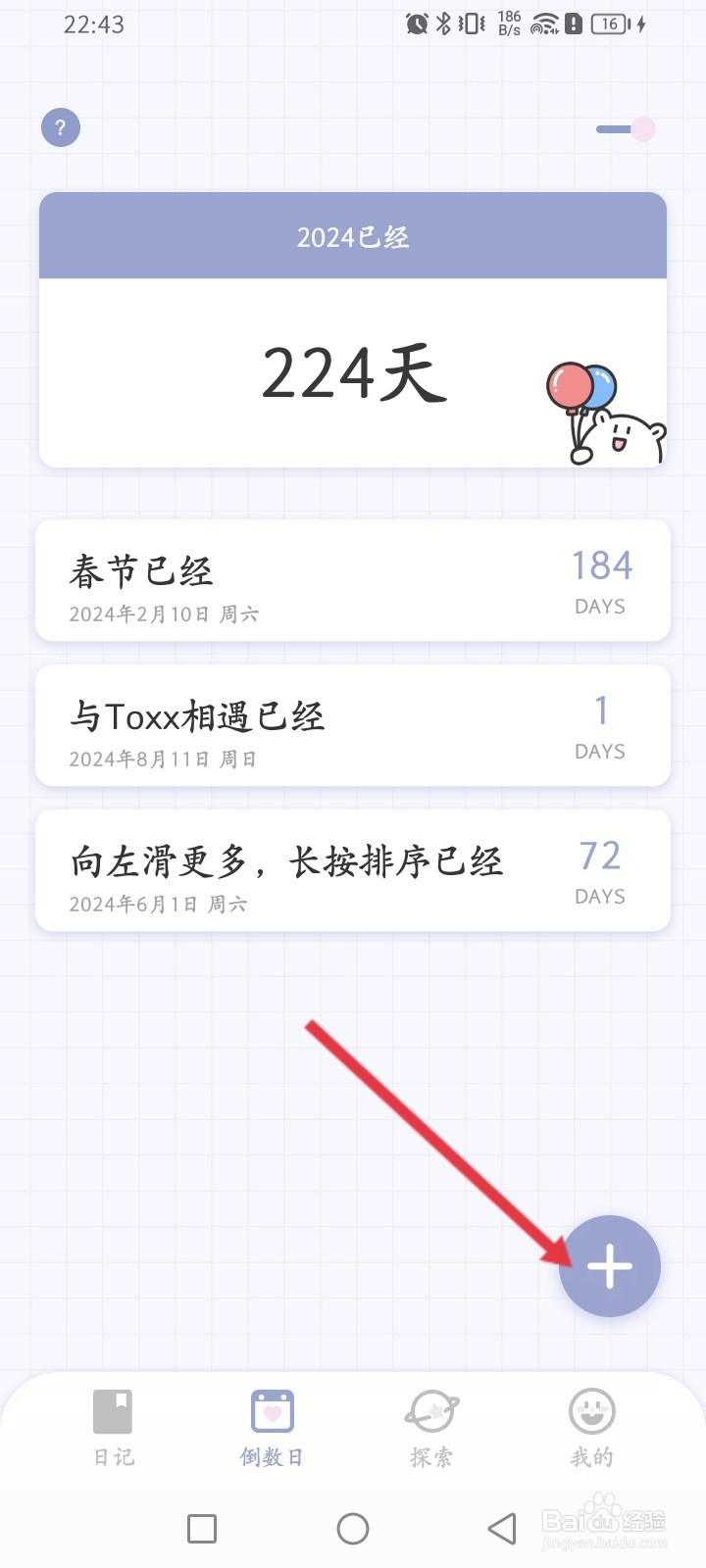
Task: Open the Bluetooth status bar icon
Action: pos(443,24)
